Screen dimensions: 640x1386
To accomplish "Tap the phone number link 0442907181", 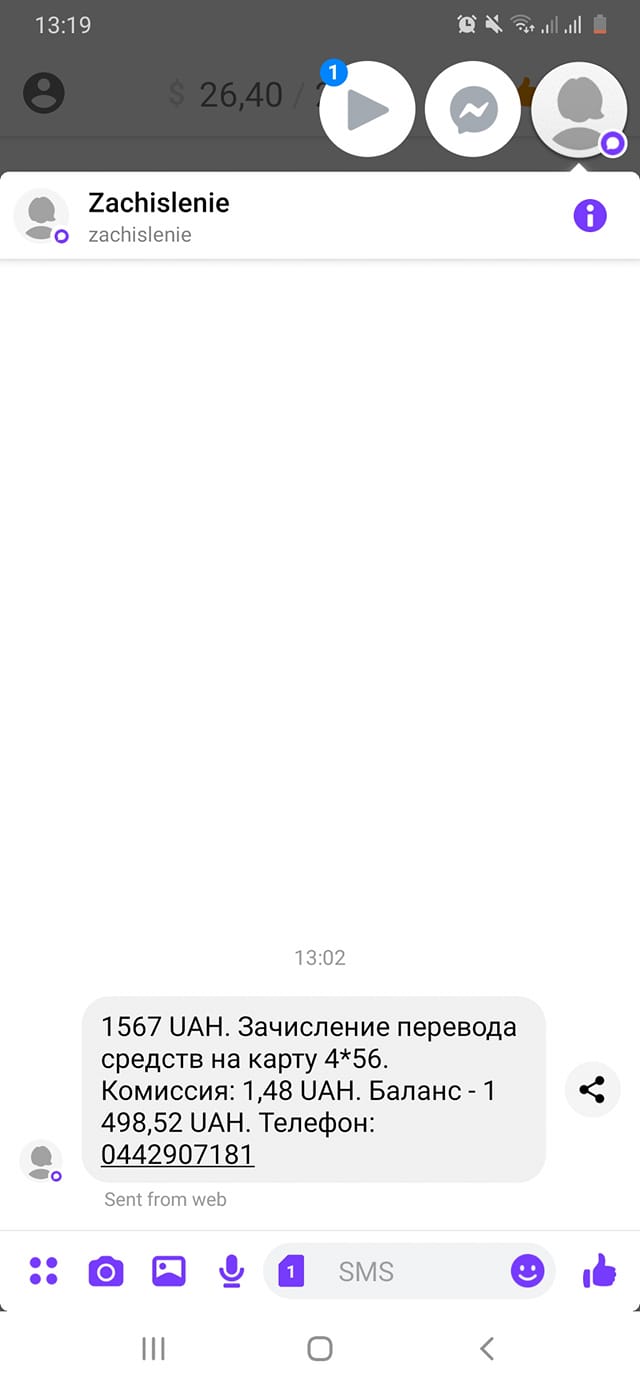I will 178,1155.
